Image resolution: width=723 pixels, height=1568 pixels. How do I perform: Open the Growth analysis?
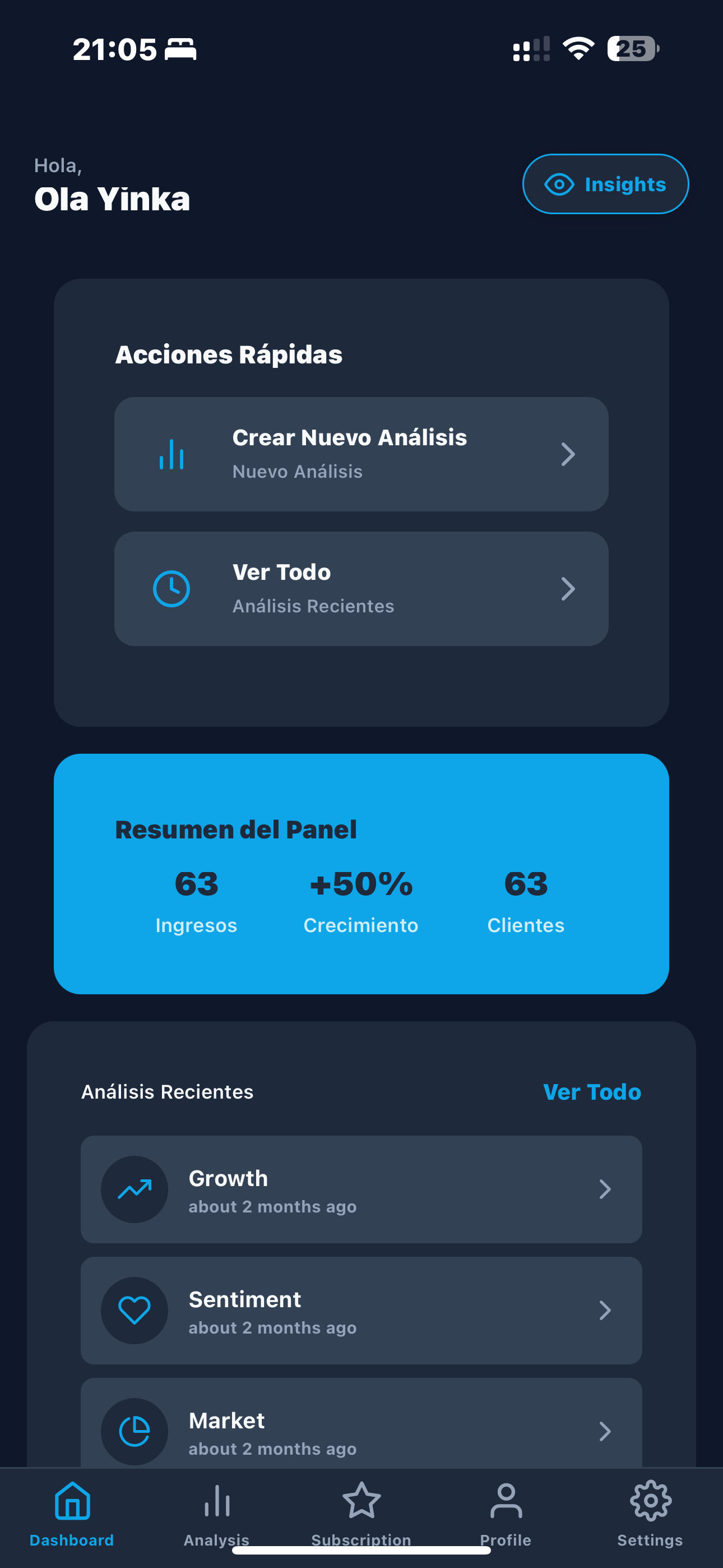click(x=361, y=1189)
